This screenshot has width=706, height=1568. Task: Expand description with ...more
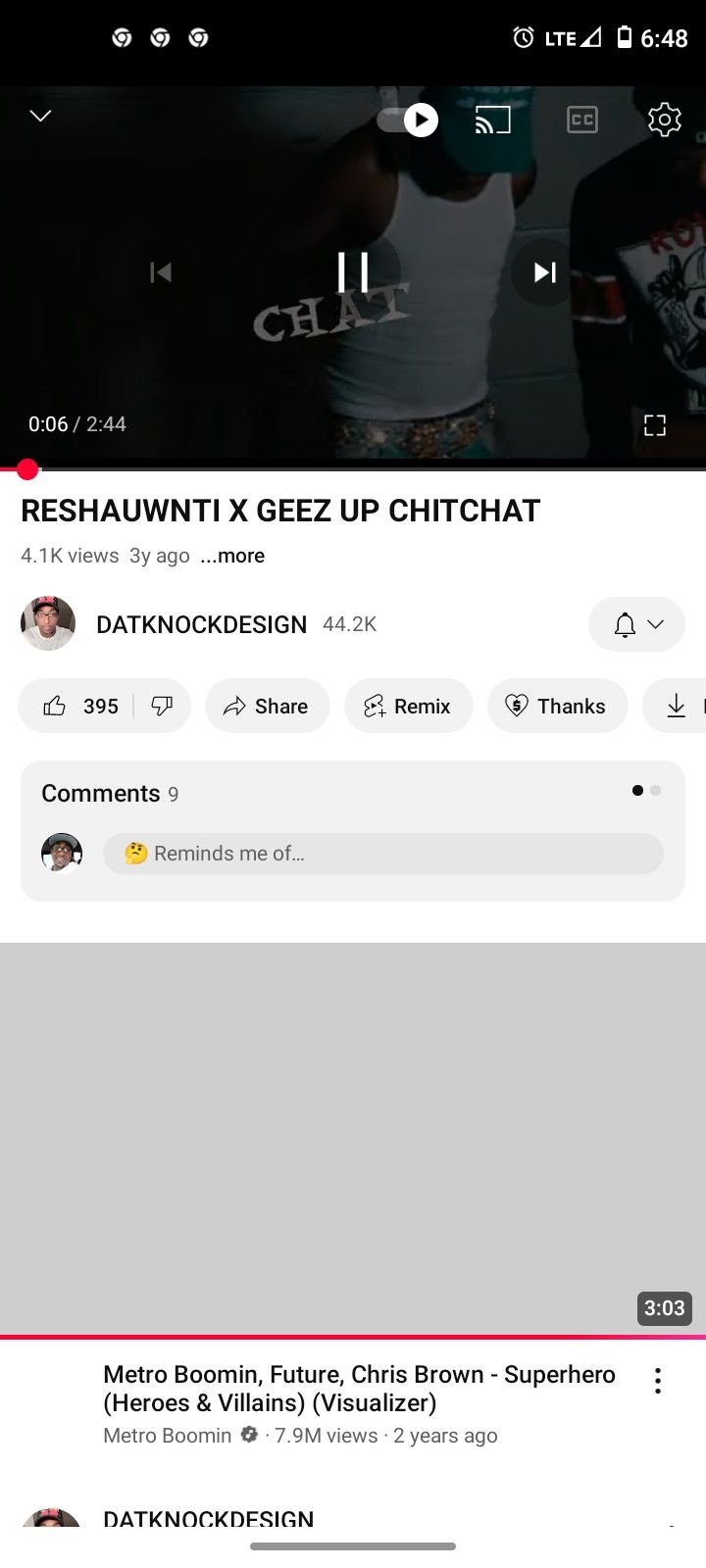(232, 556)
